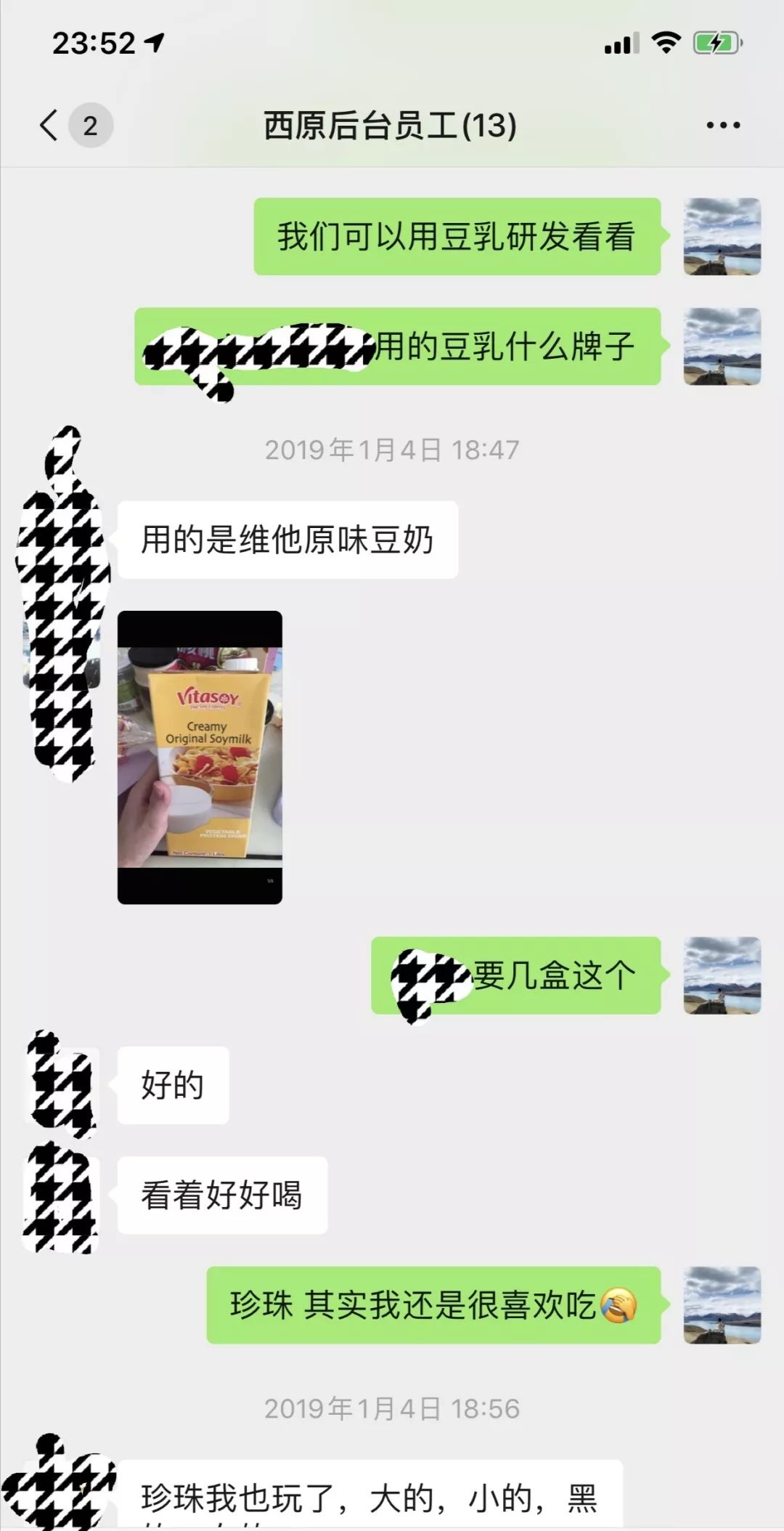Viewport: 784px width, 1531px height.
Task: Tap avatar beside 好的 message
Action: click(x=61, y=1086)
